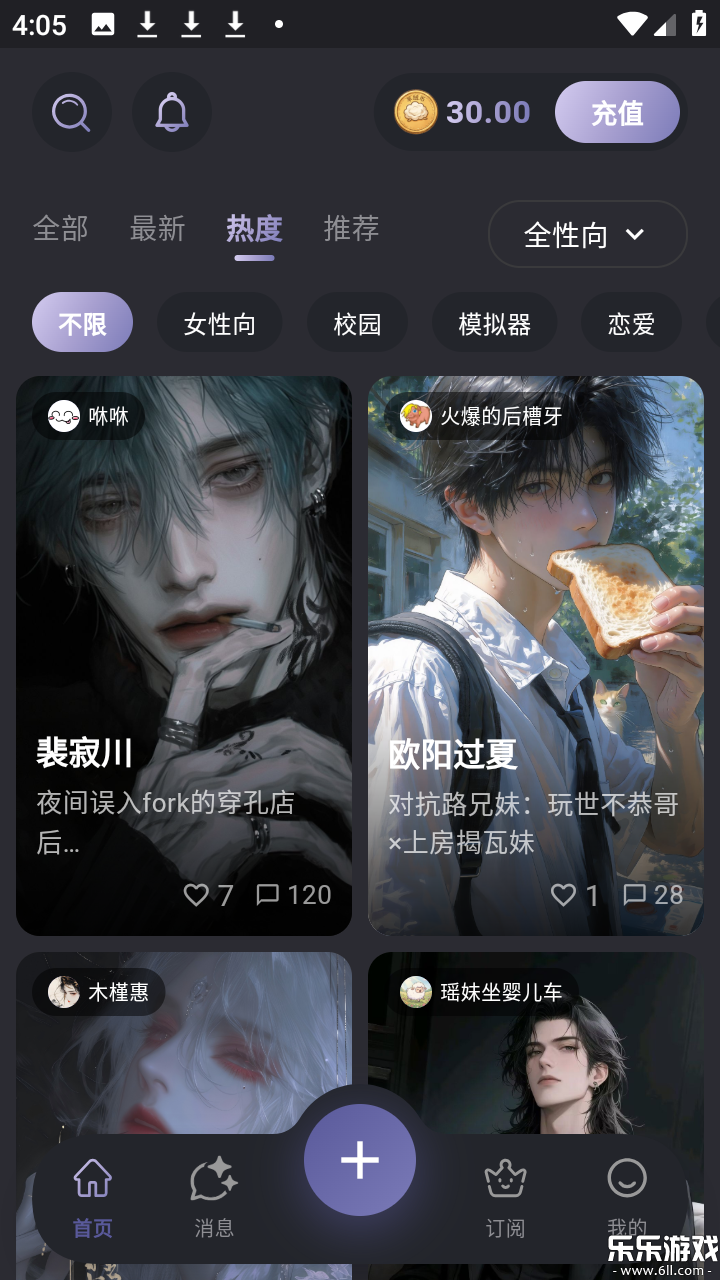Select the 不限 filter chip
The width and height of the screenshot is (720, 1280).
point(82,322)
